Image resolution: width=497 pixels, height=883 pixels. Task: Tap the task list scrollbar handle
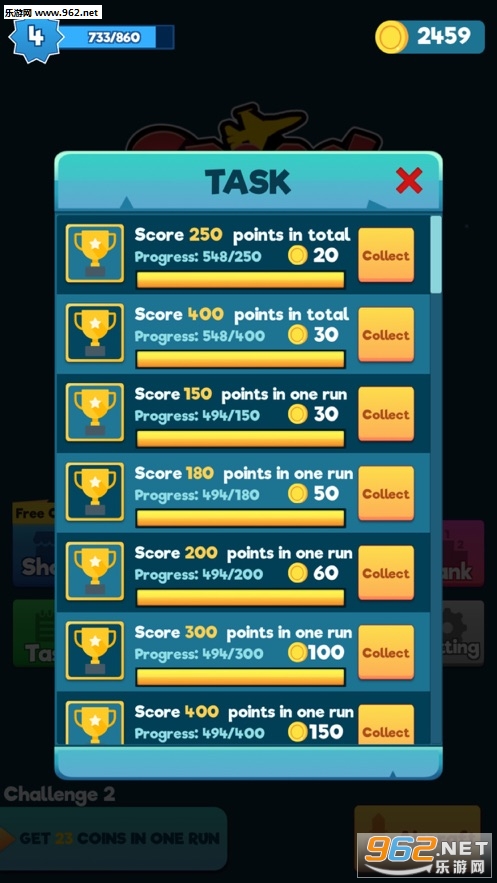tap(436, 255)
